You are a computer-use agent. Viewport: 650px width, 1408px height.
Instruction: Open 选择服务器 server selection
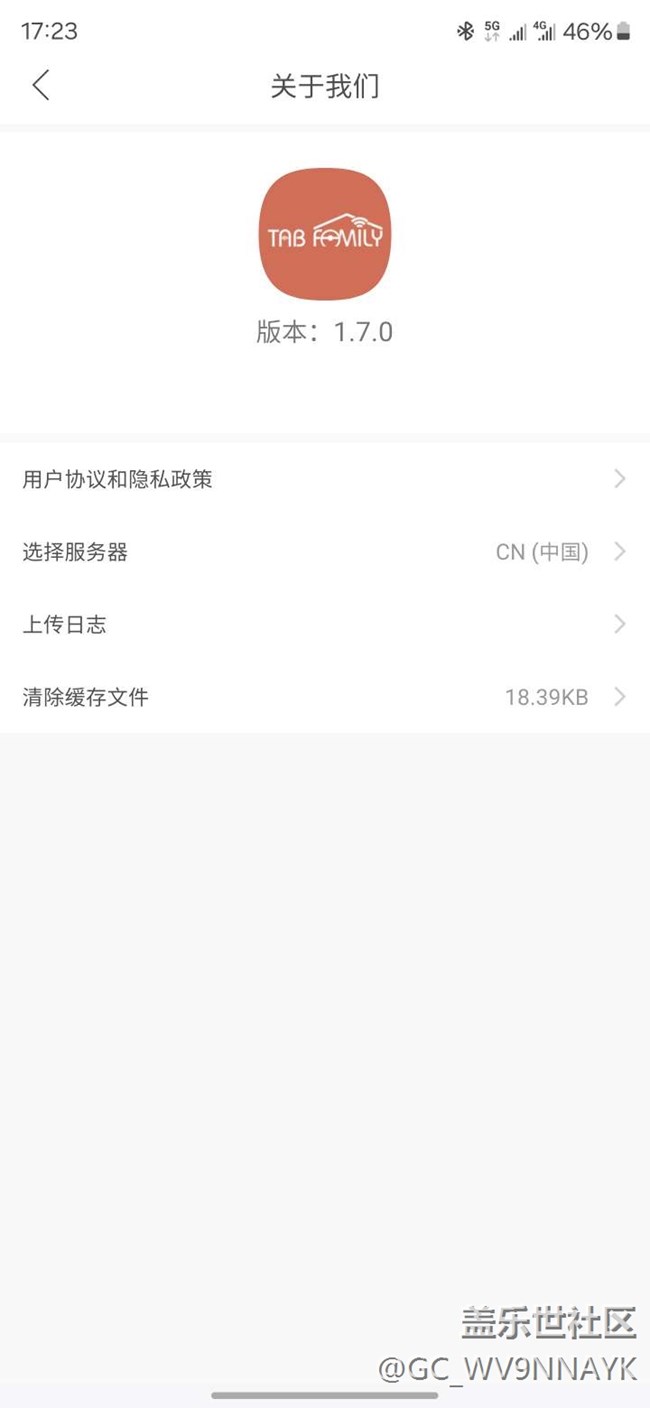click(x=325, y=552)
